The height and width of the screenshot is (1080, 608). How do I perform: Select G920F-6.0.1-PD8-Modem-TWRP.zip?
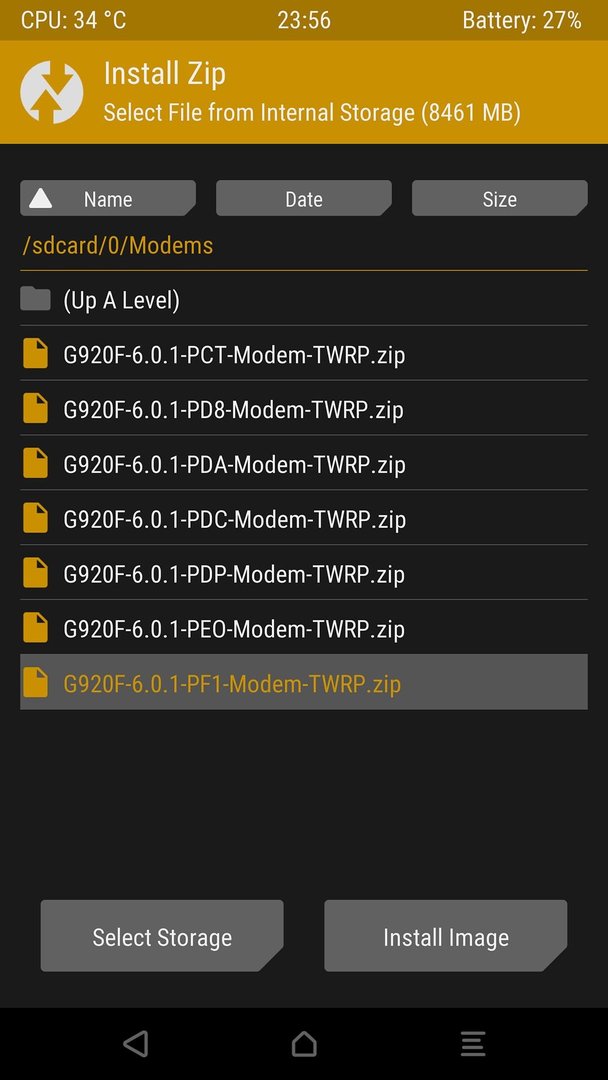click(304, 409)
